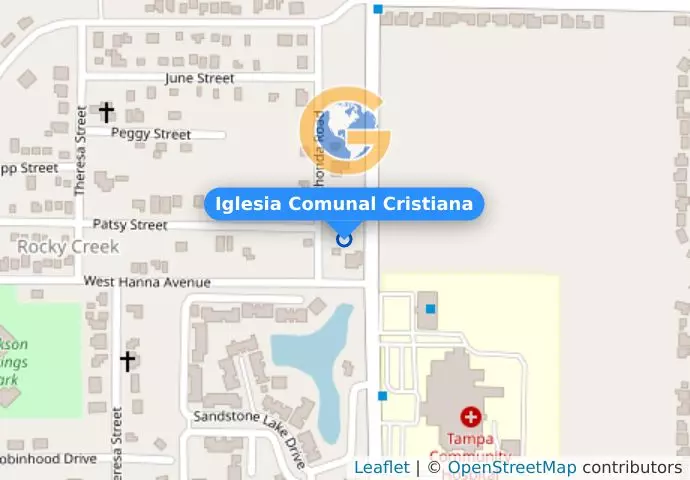This screenshot has height=480, width=690.
Task: Open the Leaflet attribution link
Action: click(x=381, y=467)
